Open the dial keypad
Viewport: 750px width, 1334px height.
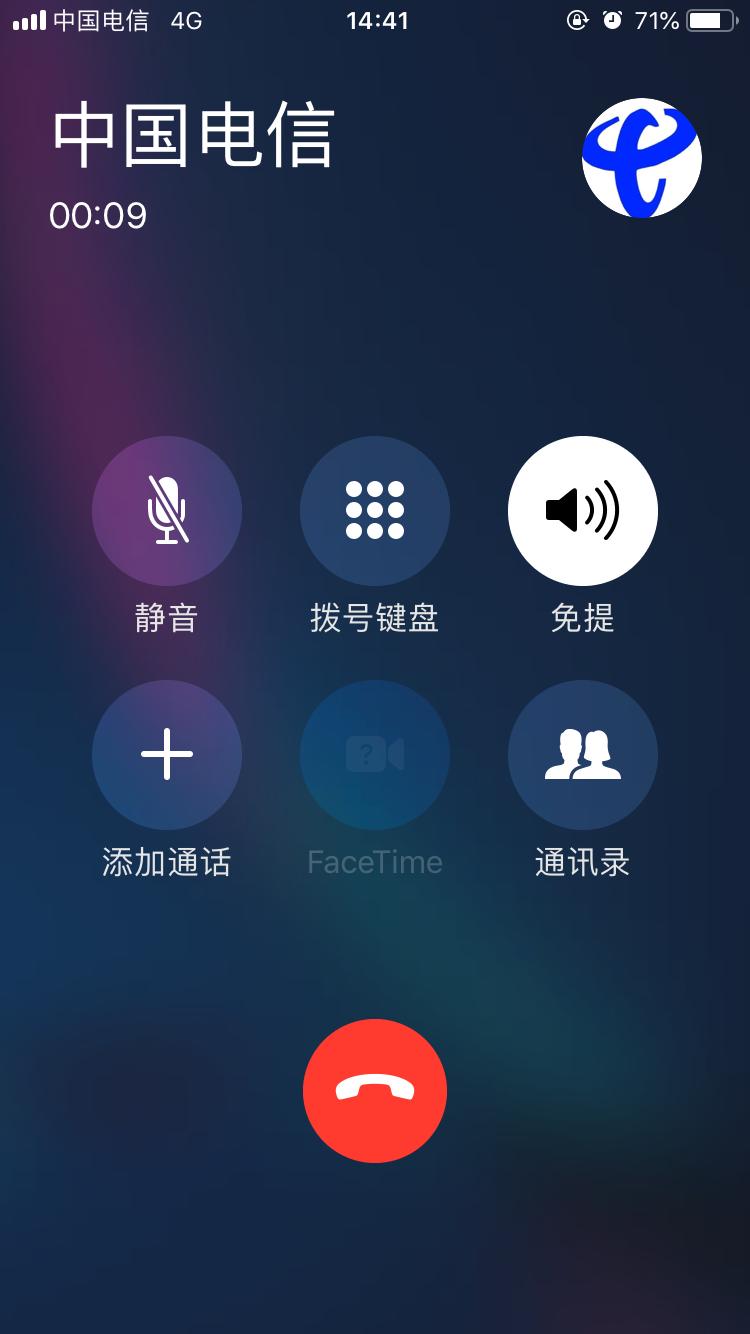[375, 511]
